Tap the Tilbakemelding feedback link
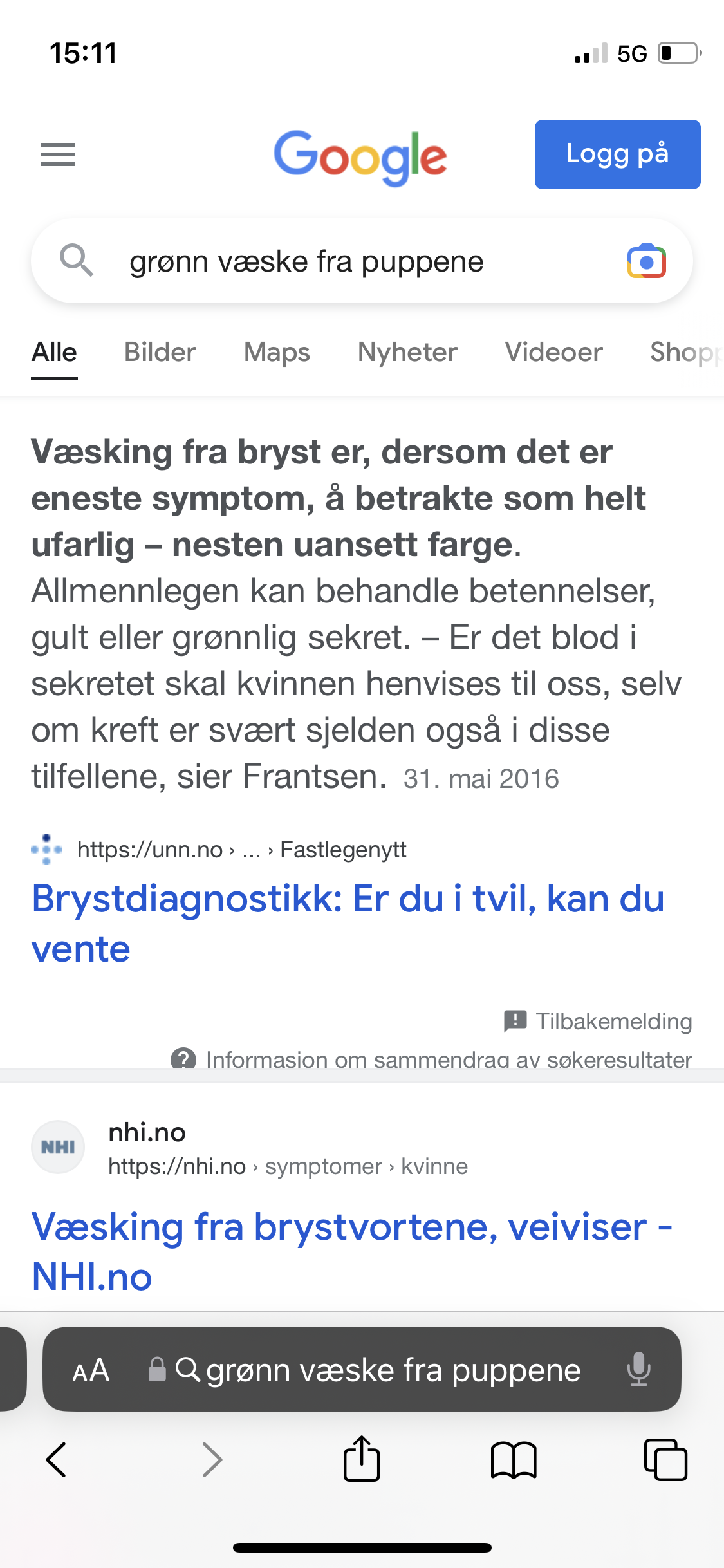This screenshot has height=1568, width=724. click(x=598, y=1021)
